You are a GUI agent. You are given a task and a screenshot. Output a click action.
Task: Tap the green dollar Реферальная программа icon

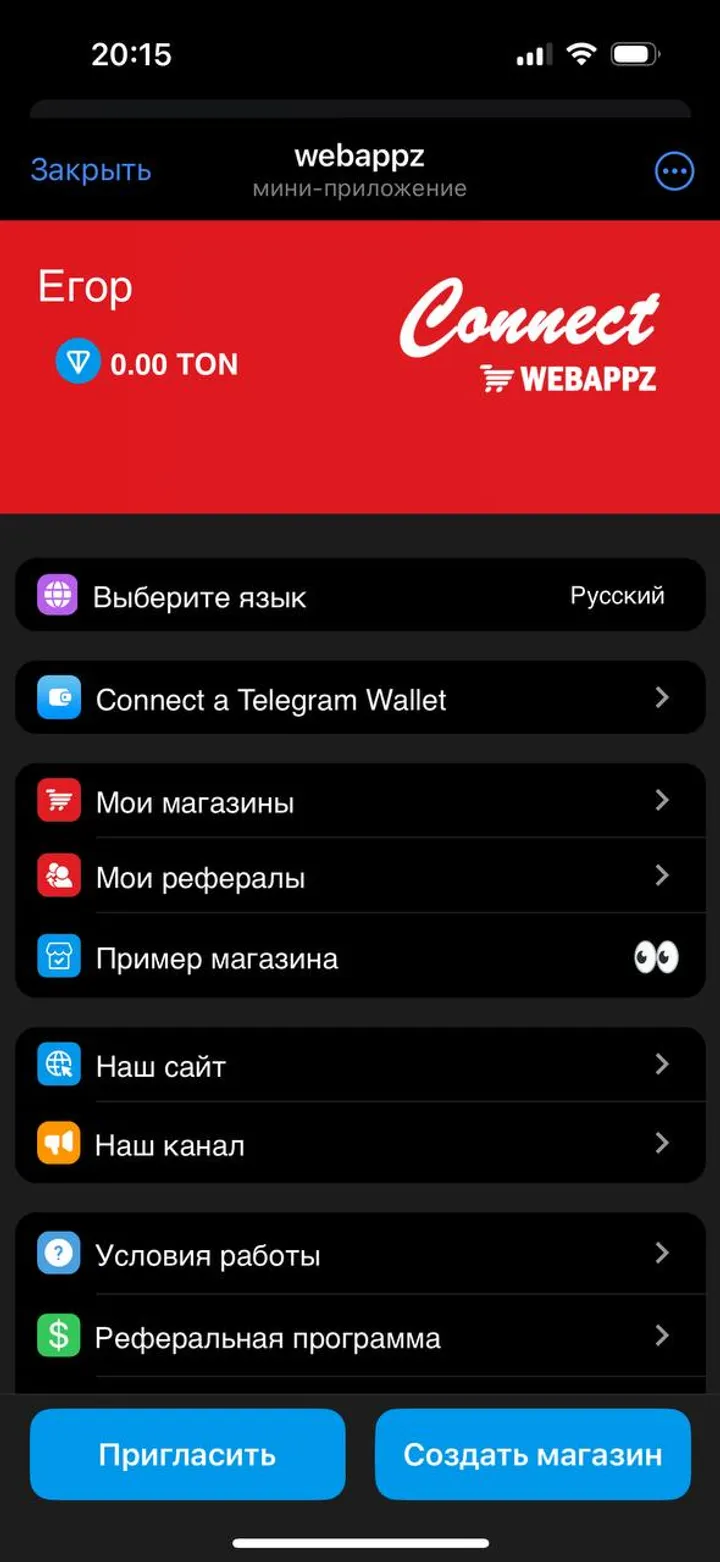[x=57, y=1336]
